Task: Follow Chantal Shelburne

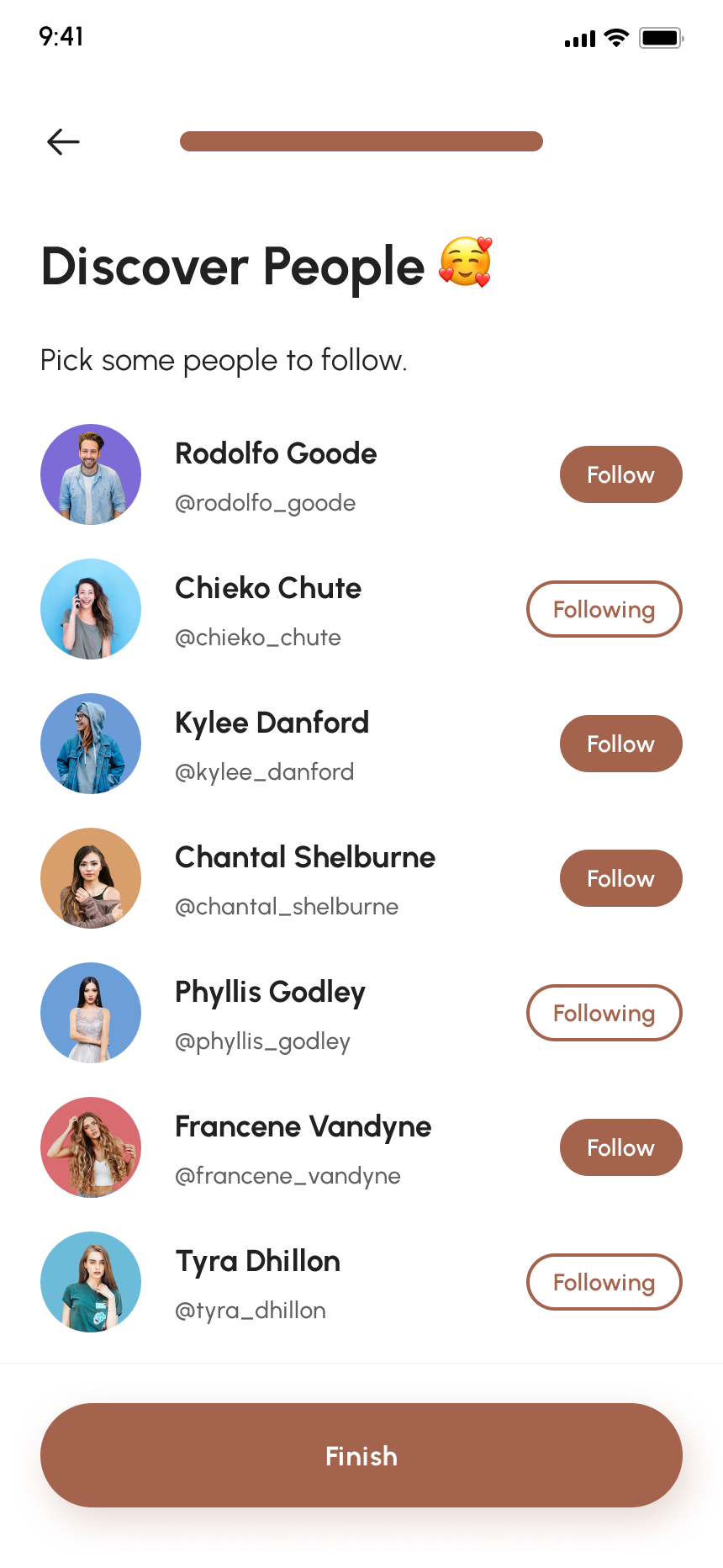Action: [620, 878]
